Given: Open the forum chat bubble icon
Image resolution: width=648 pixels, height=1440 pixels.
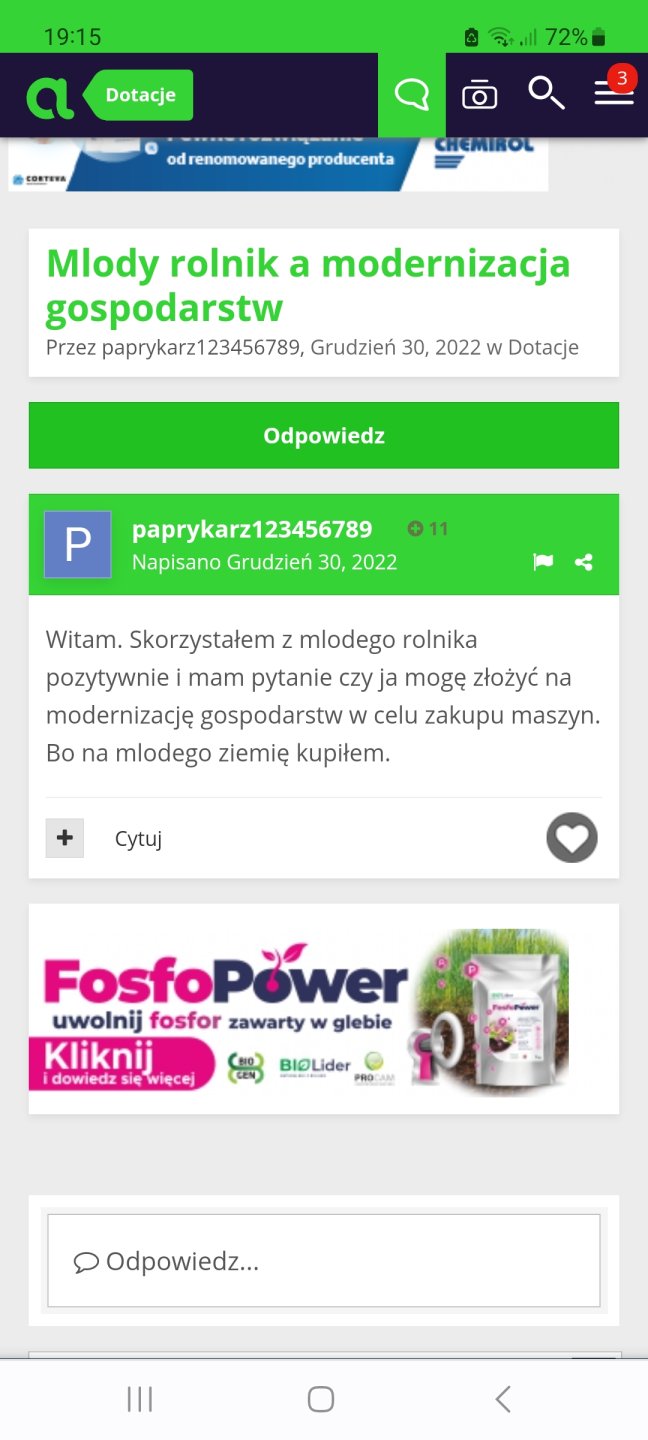Looking at the screenshot, I should click(x=411, y=95).
